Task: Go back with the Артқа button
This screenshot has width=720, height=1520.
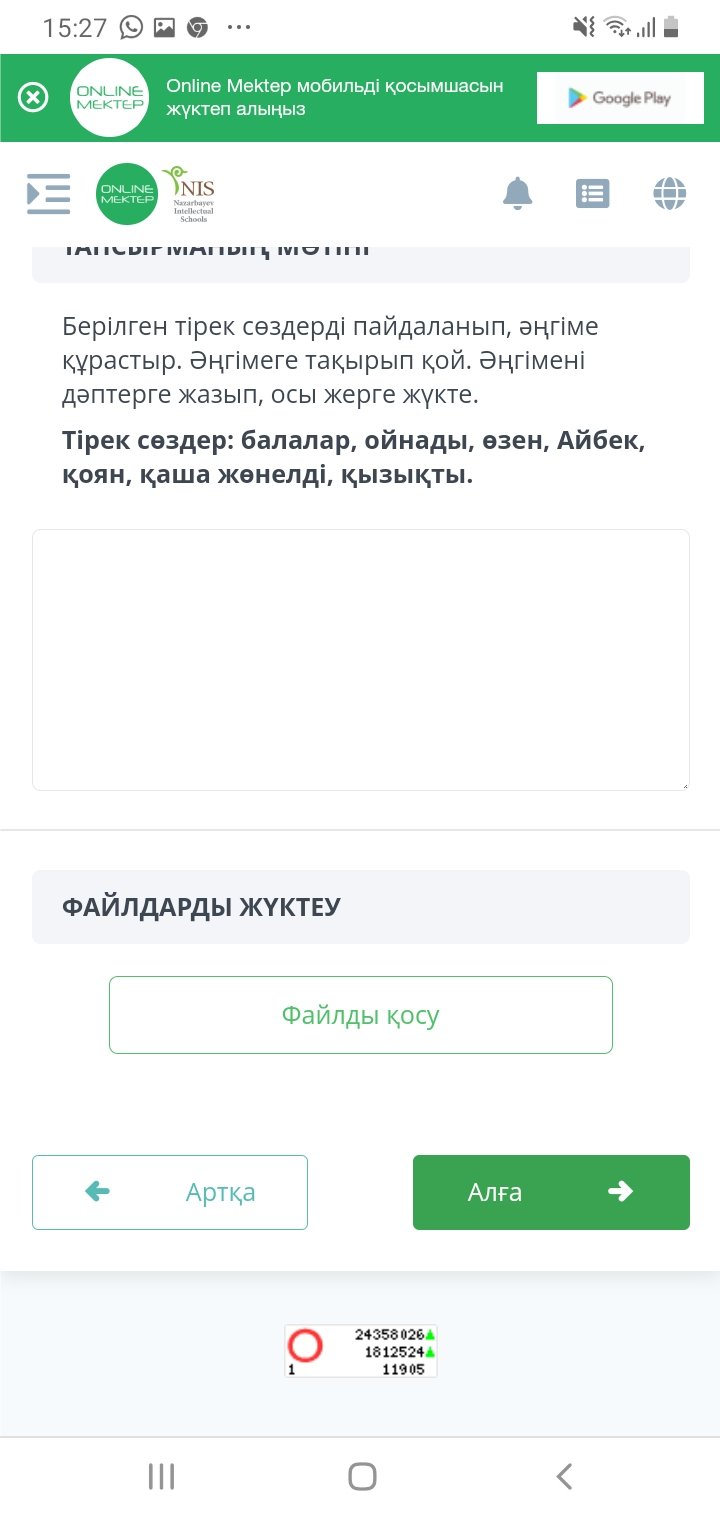Action: (x=170, y=1192)
